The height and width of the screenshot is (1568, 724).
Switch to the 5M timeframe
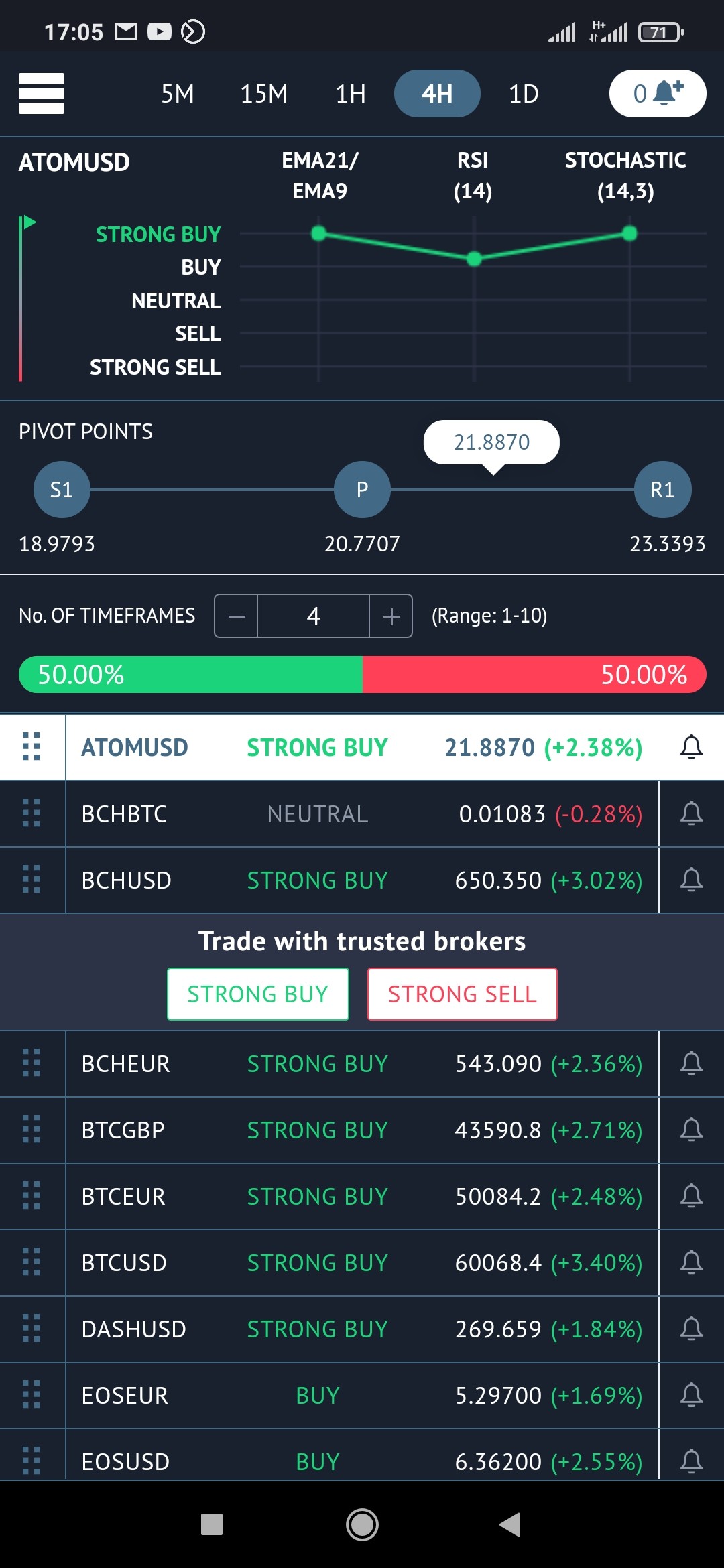[x=178, y=94]
